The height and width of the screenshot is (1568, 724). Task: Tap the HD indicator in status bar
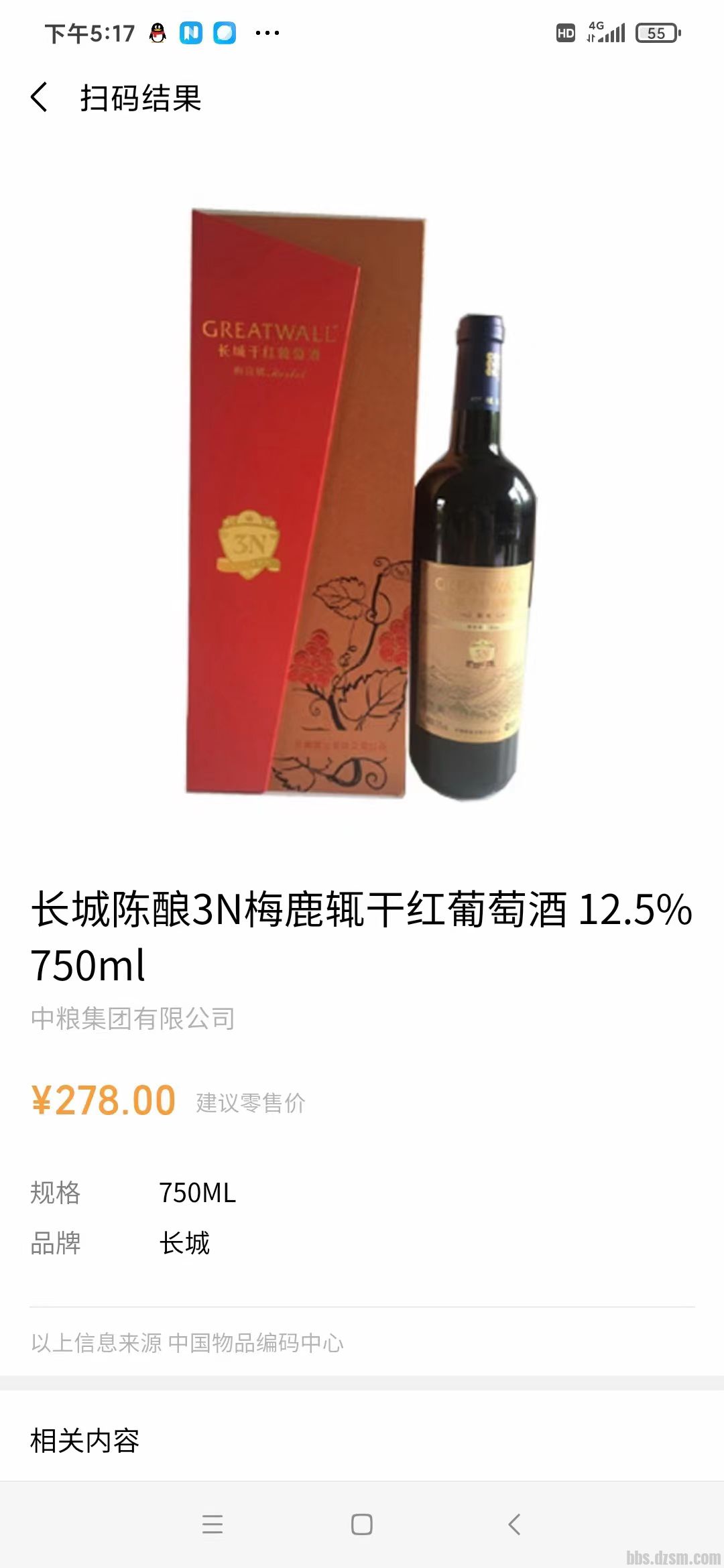coord(566,31)
